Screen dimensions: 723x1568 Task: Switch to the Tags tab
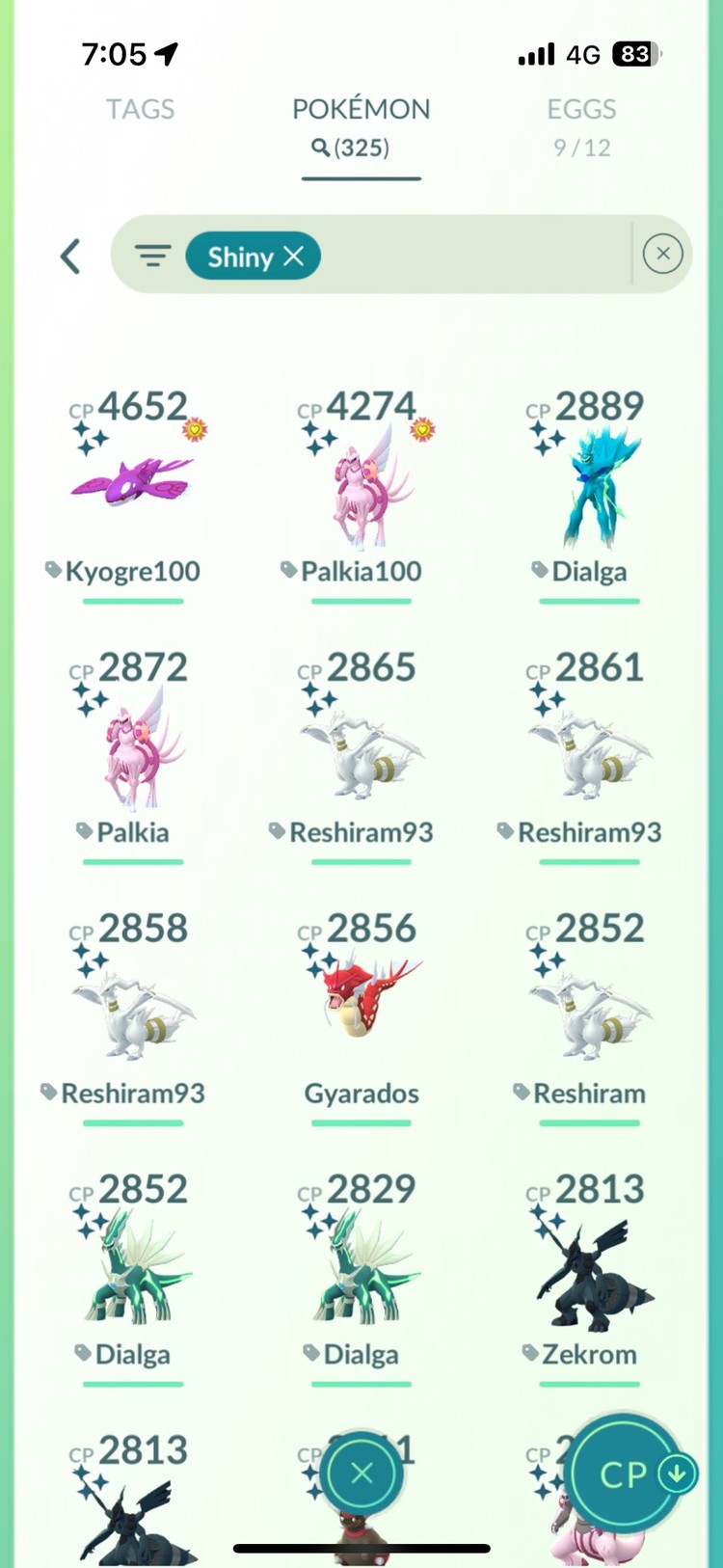(x=140, y=109)
